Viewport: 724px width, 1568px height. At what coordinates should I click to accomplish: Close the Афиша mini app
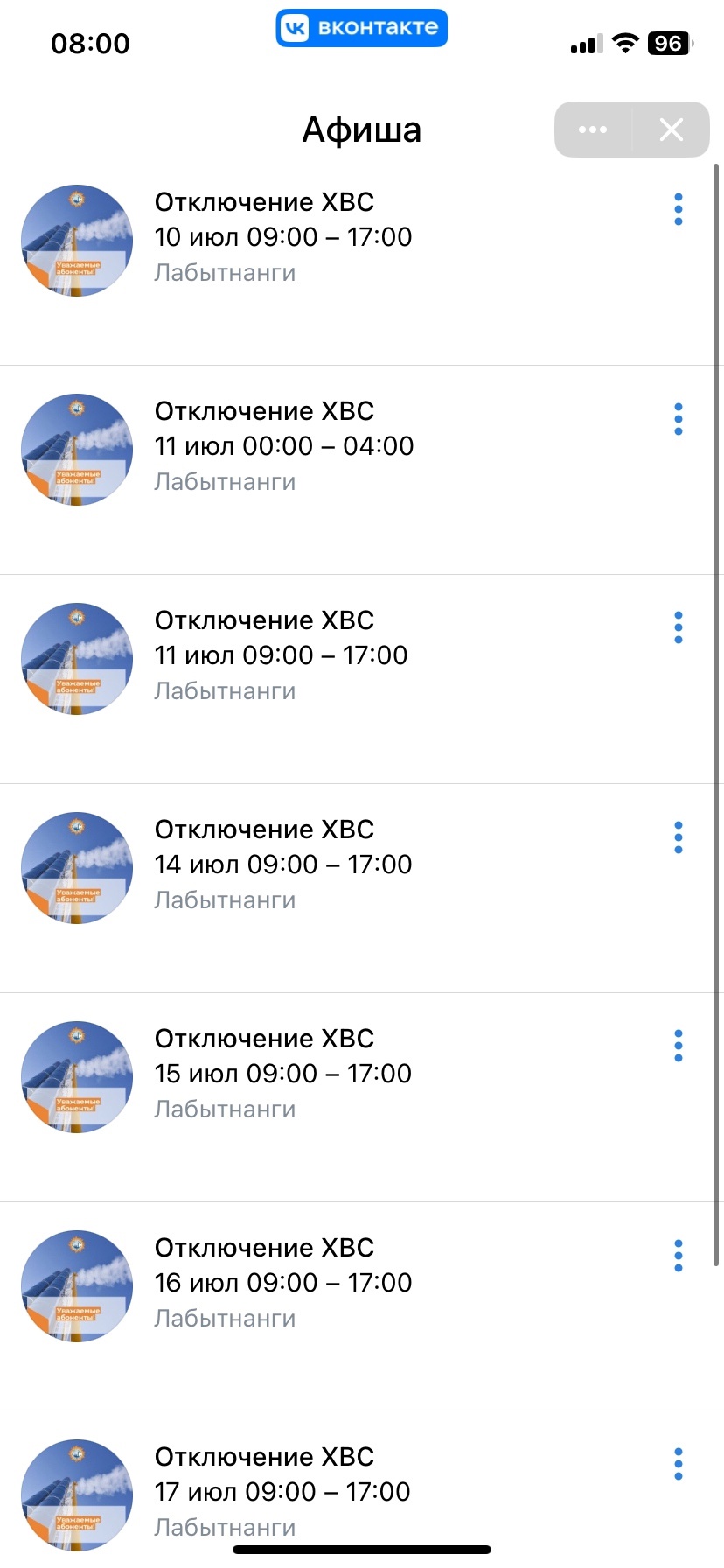[x=672, y=129]
